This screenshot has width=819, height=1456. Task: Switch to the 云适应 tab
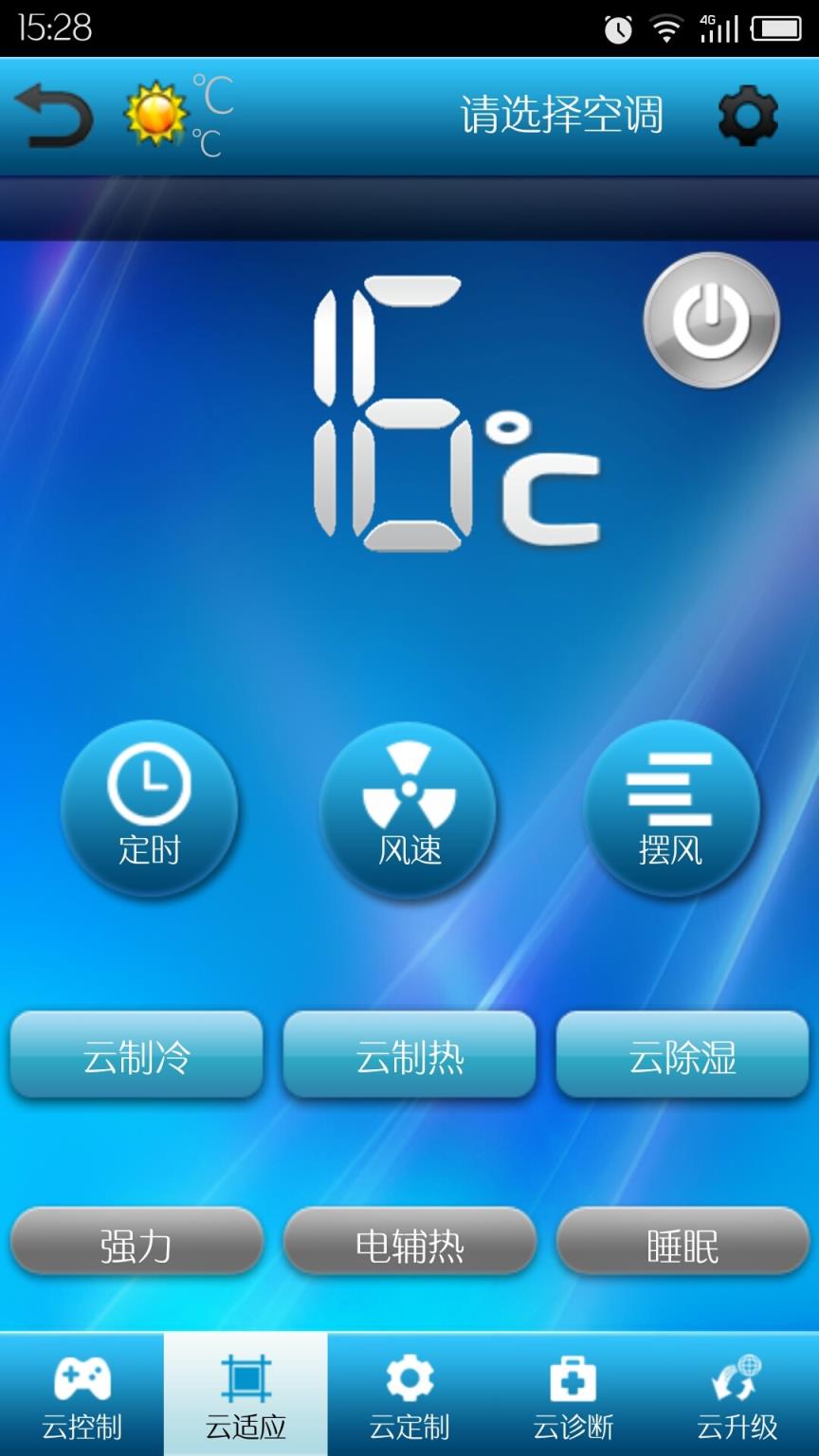tap(246, 1393)
